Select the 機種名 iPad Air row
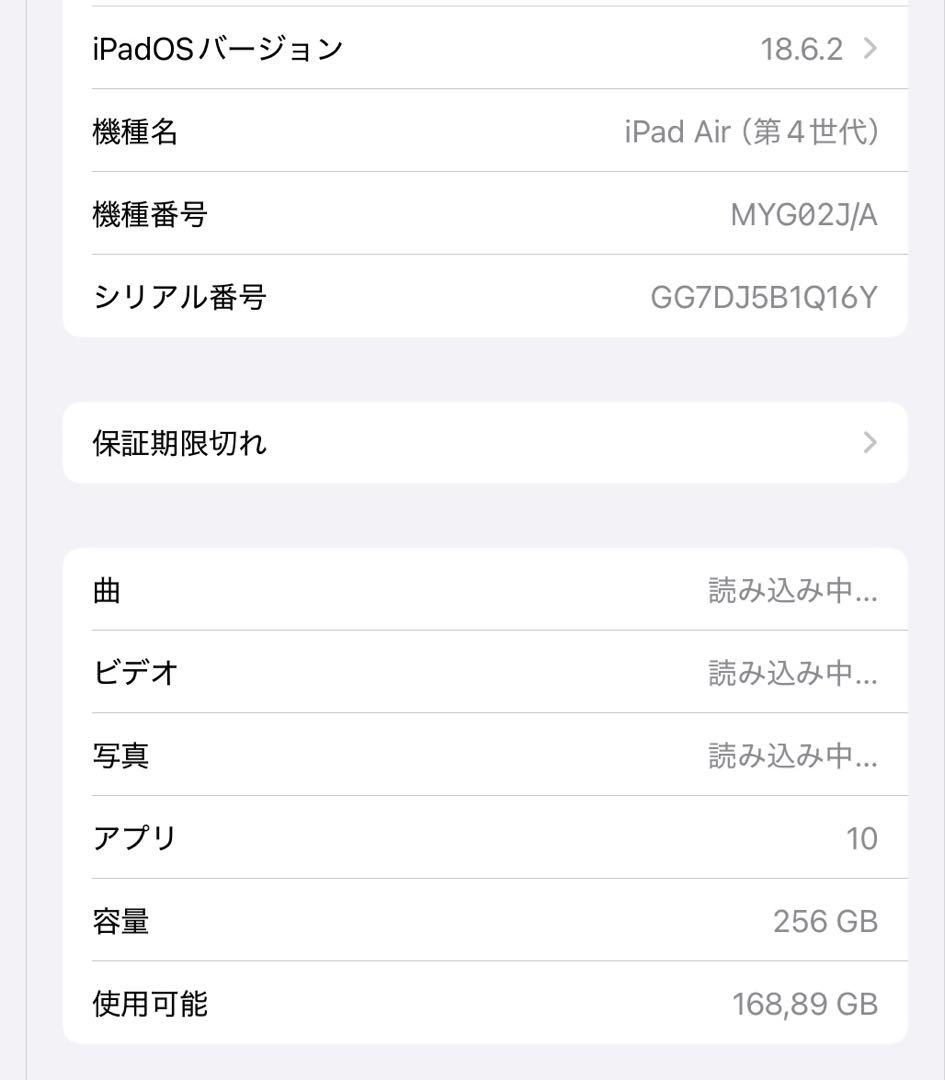Image resolution: width=945 pixels, height=1080 pixels. click(x=470, y=130)
